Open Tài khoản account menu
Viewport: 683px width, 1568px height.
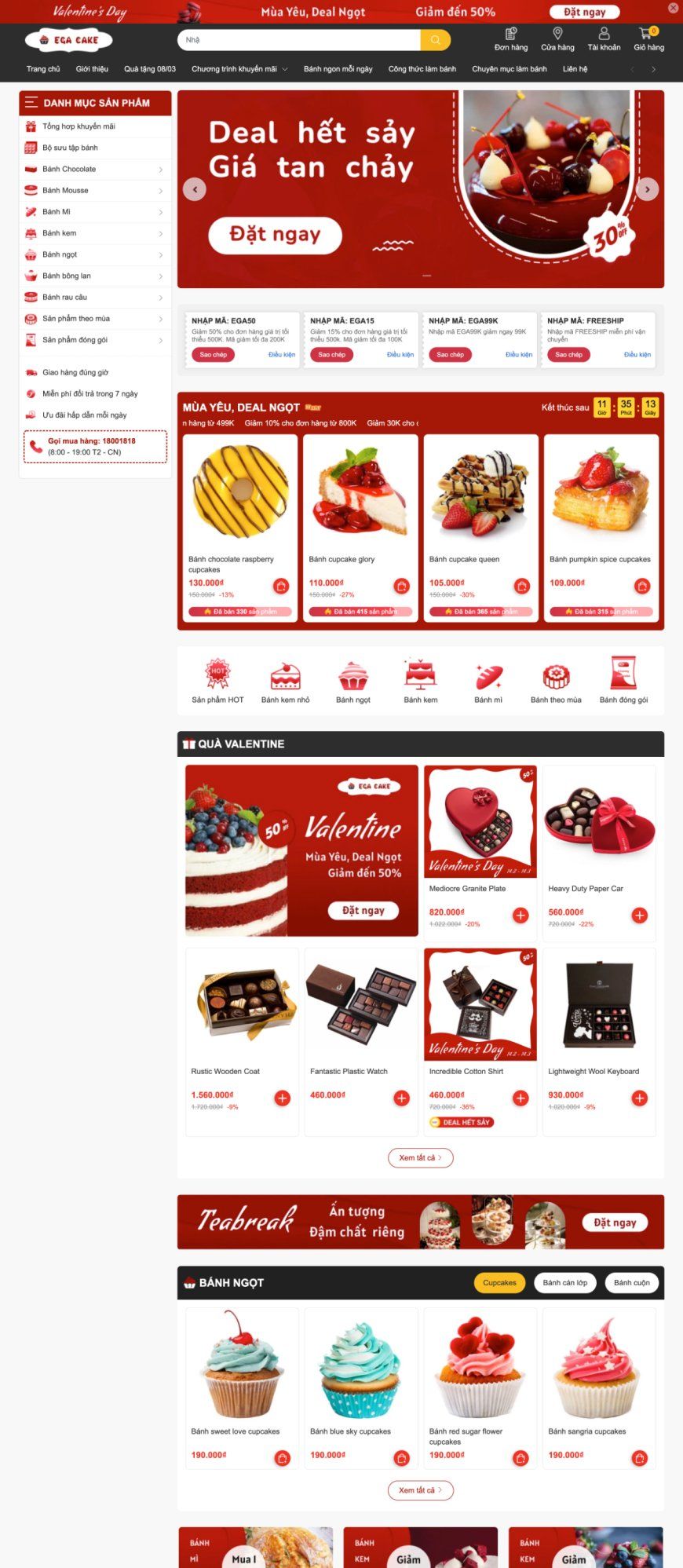click(x=604, y=39)
